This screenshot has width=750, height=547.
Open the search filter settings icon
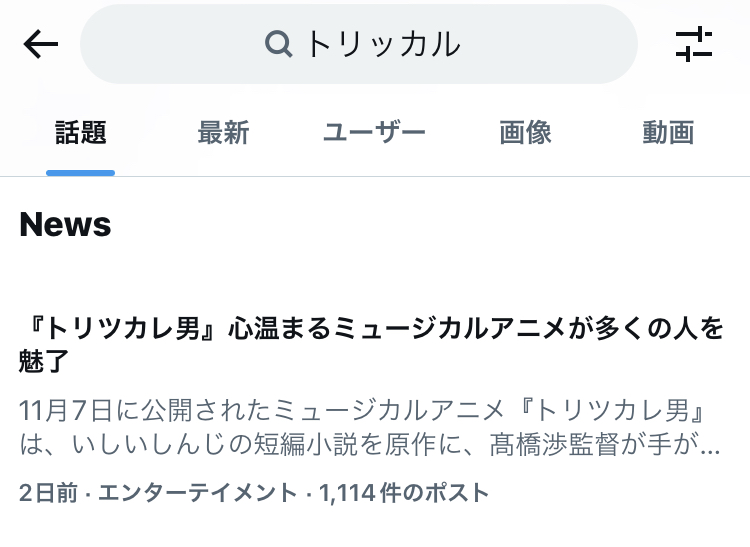(x=694, y=44)
